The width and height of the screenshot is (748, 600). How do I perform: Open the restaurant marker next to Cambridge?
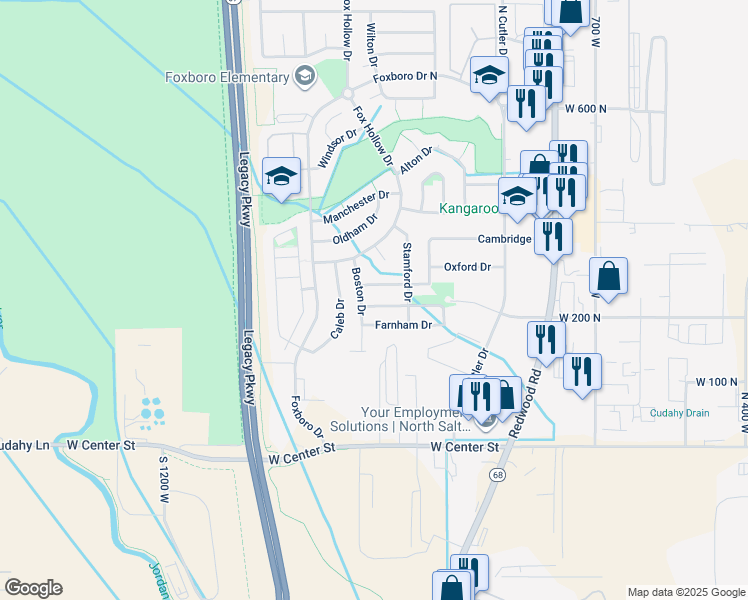552,236
